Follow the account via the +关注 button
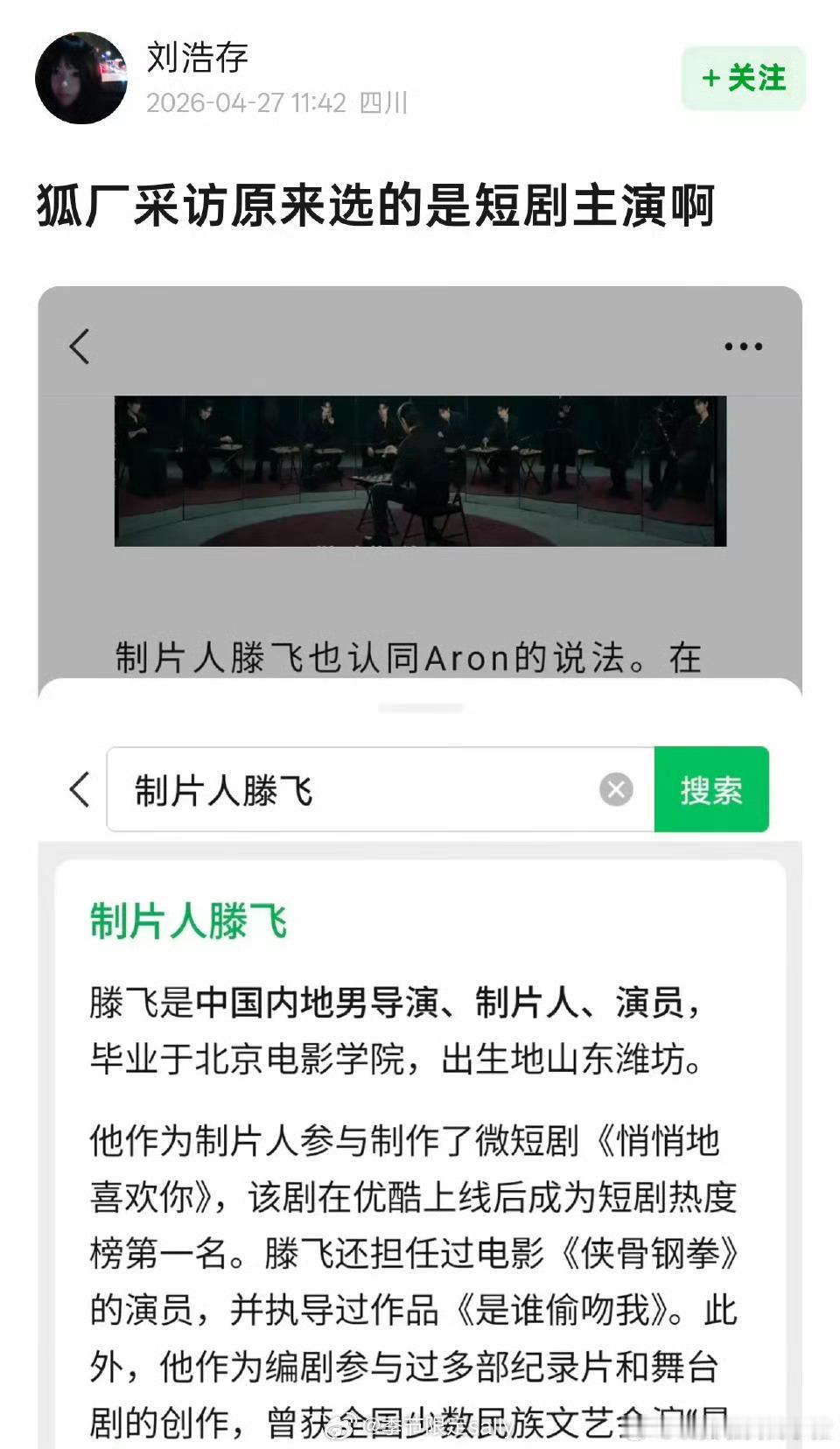The width and height of the screenshot is (840, 1449). coord(744,79)
